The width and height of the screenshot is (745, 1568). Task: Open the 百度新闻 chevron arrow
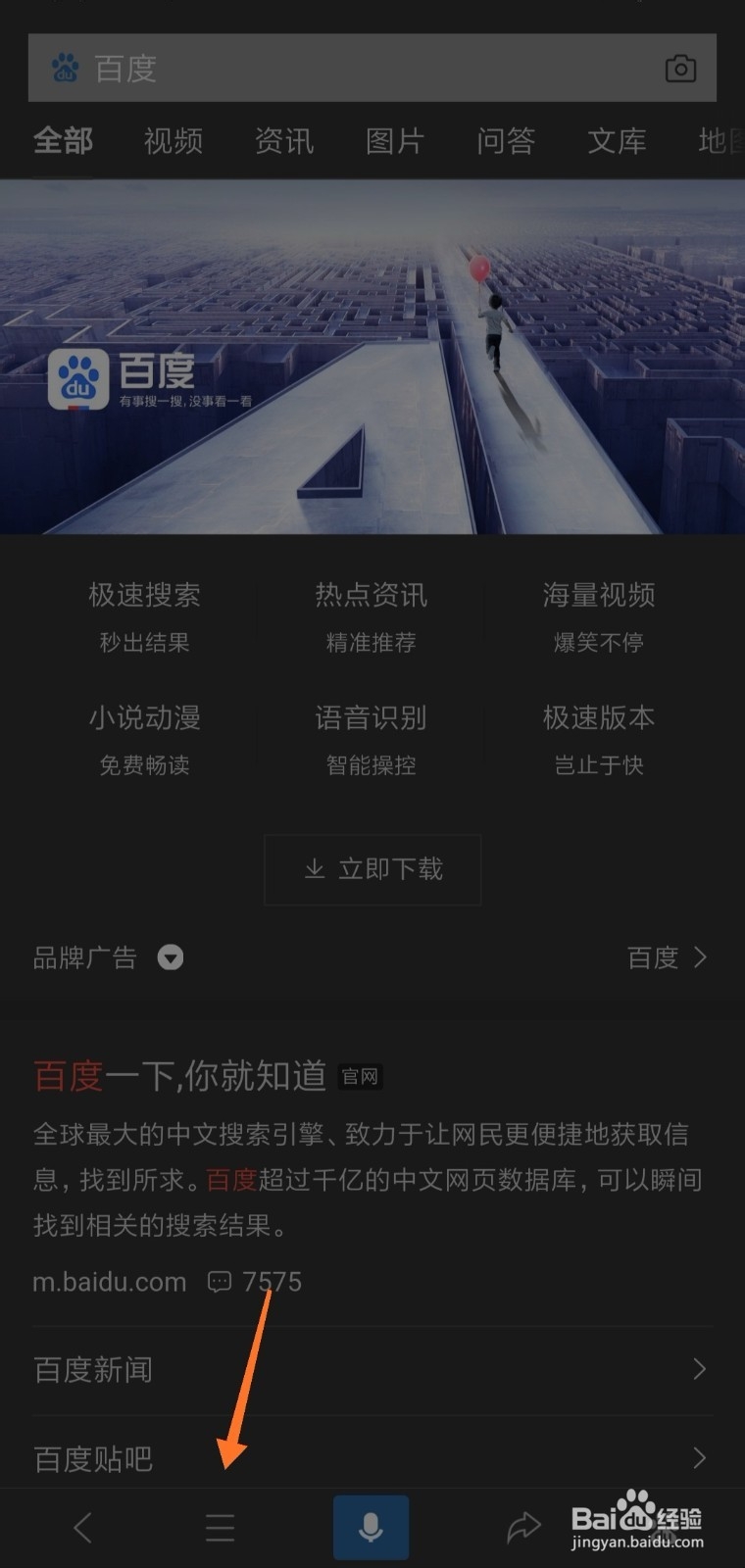[698, 1369]
